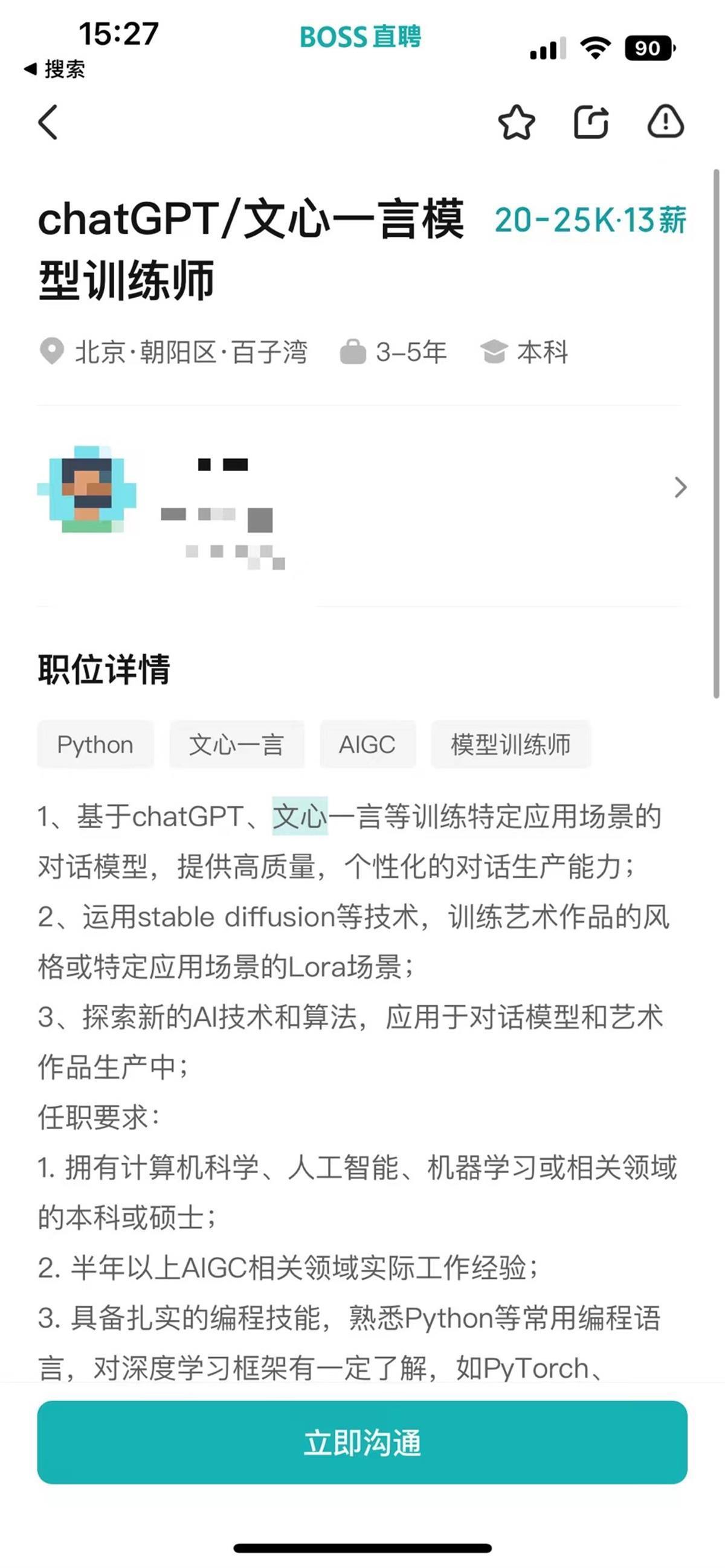Return to 搜索 via the status bar link
The image size is (725, 1568).
[55, 69]
